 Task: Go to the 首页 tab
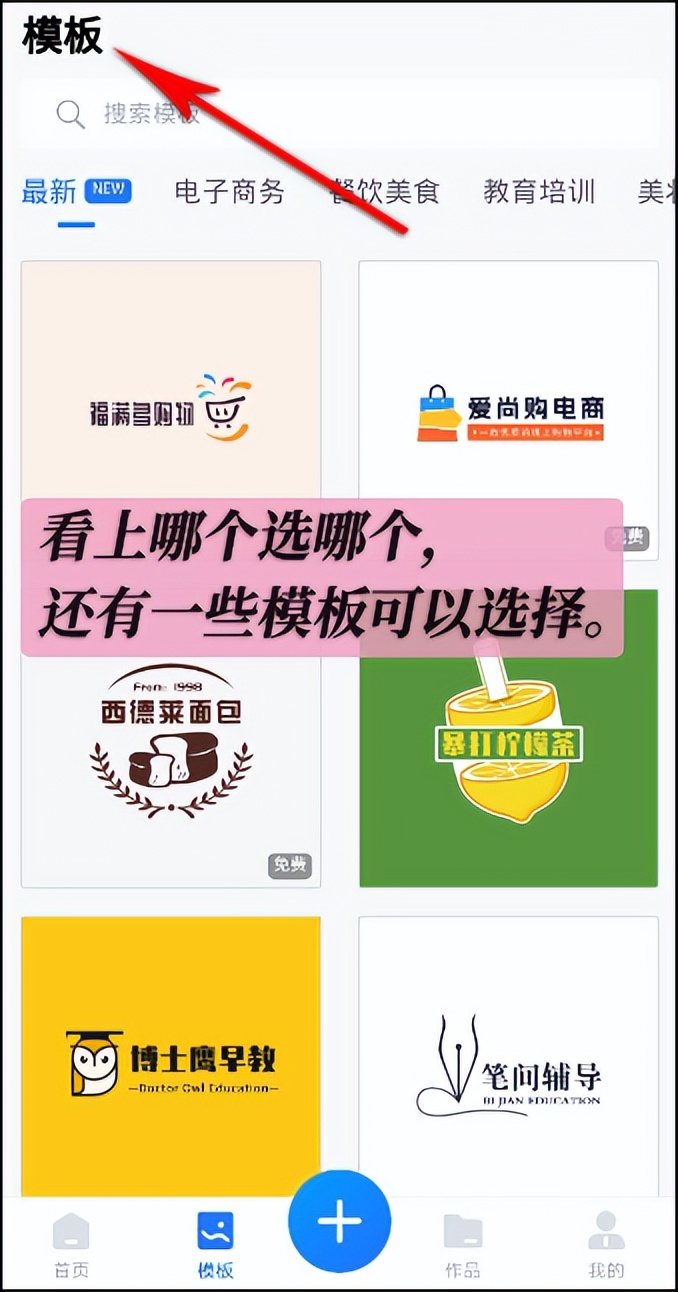[x=71, y=1245]
